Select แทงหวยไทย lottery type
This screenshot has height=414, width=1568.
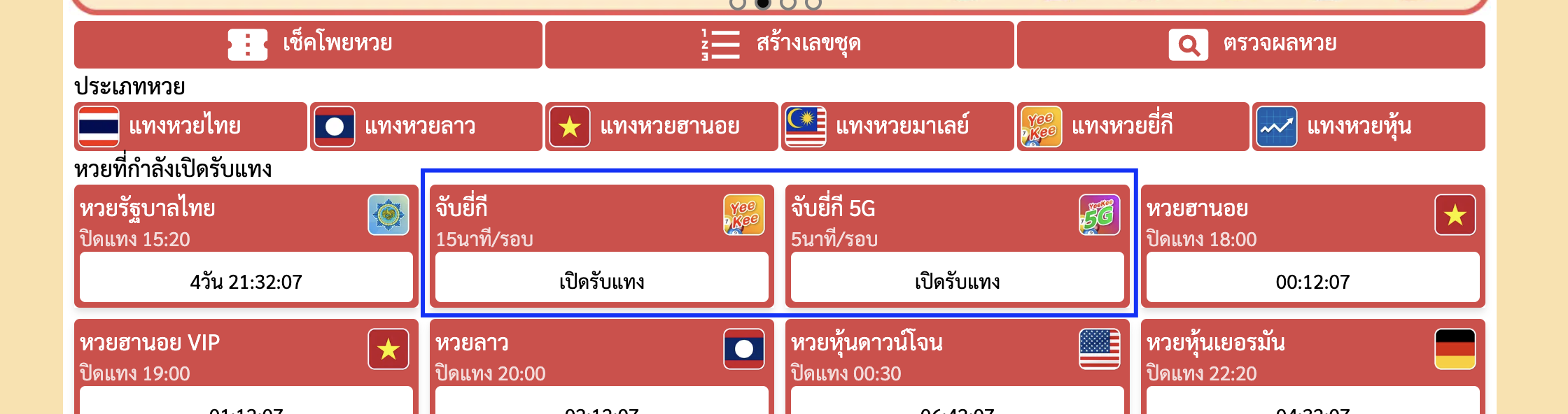pyautogui.click(x=190, y=127)
